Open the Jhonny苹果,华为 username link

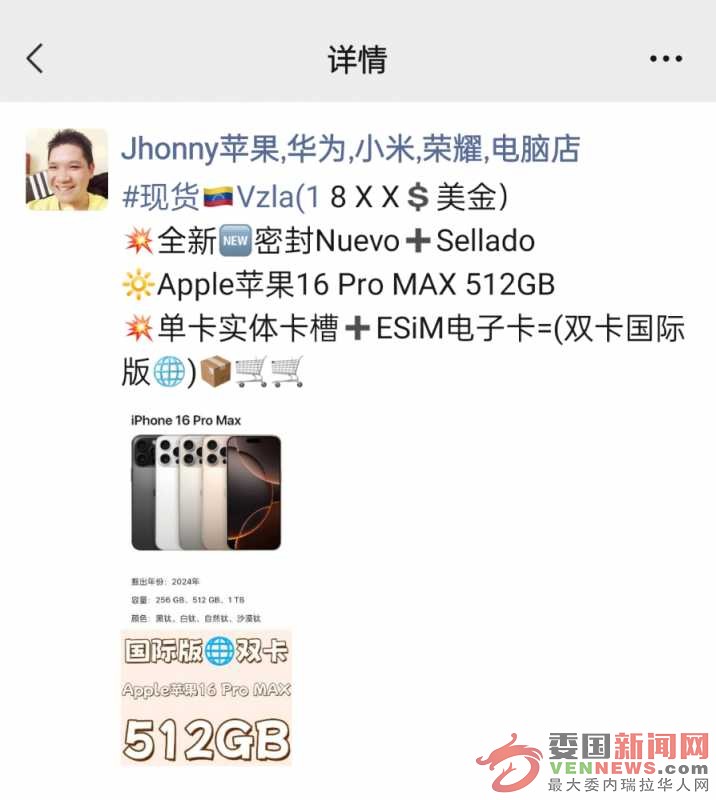tap(350, 150)
